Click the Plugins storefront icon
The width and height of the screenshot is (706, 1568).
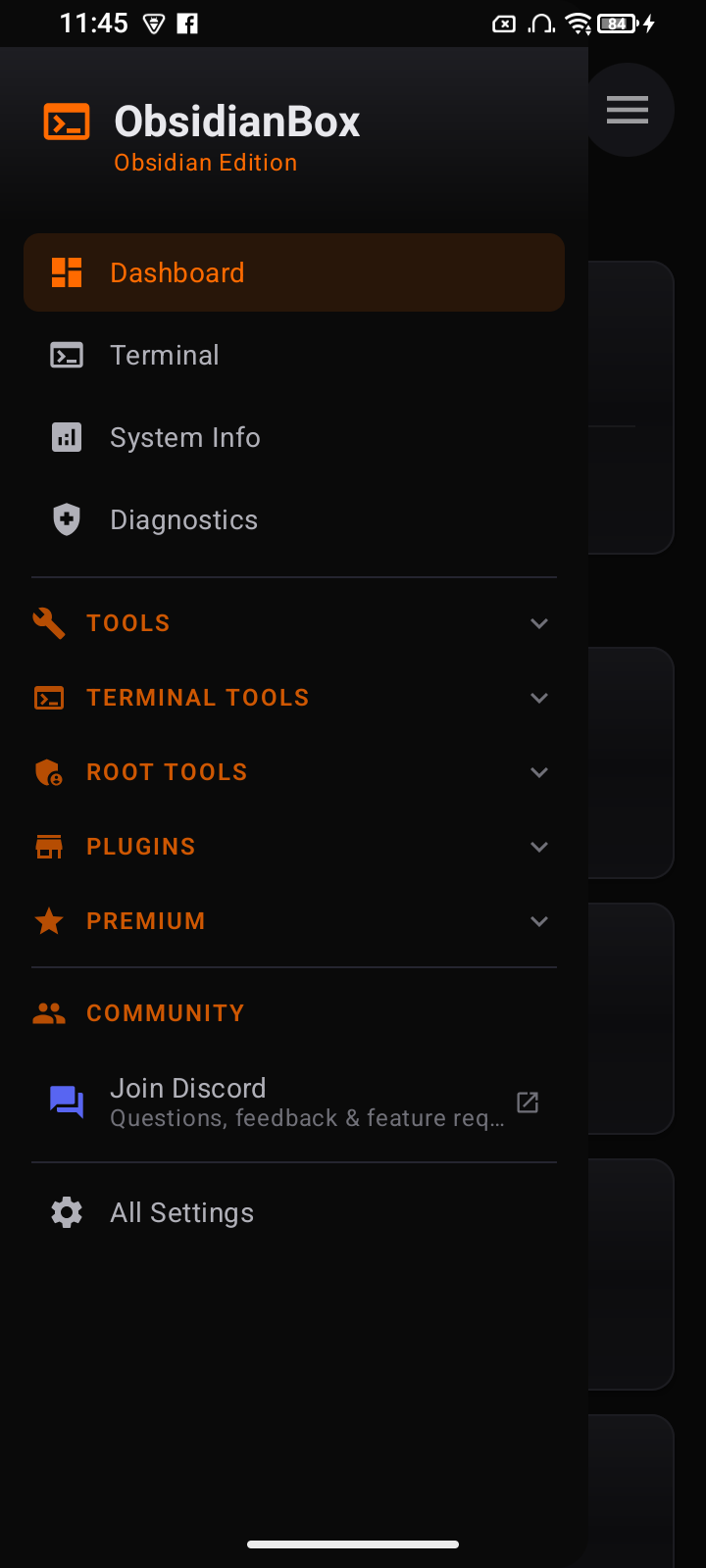coord(48,846)
